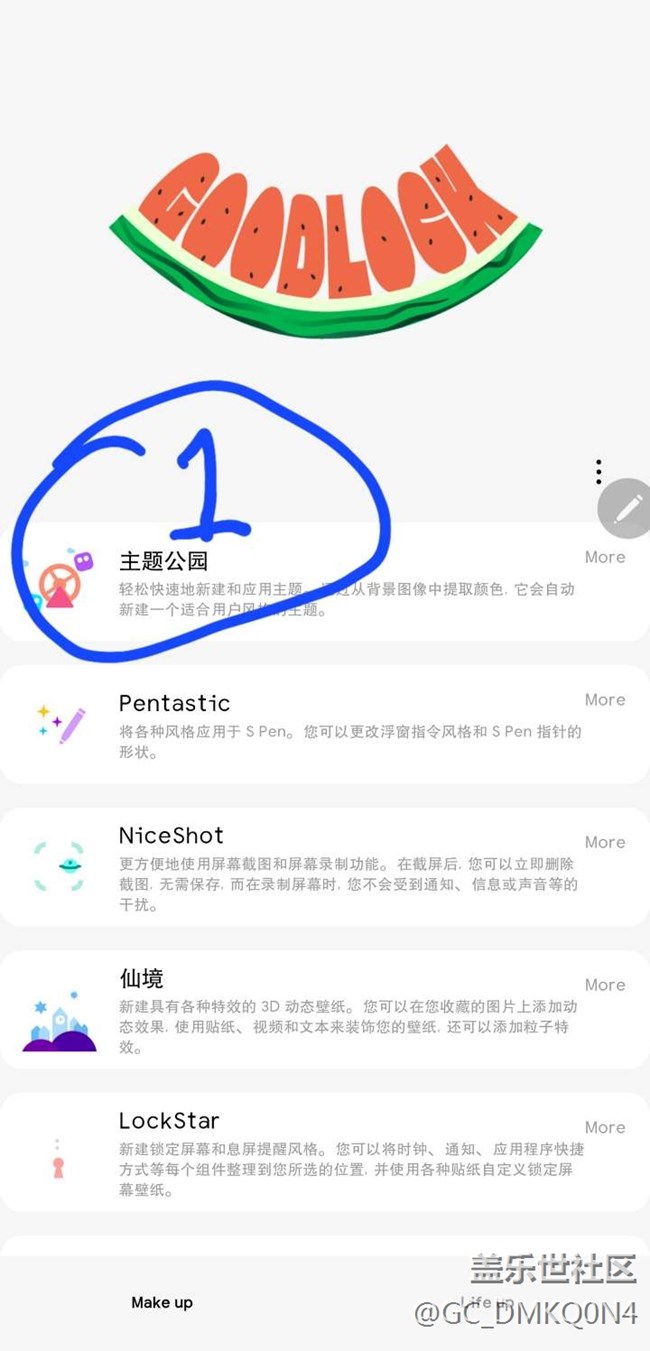See More on LockStar
650x1351 pixels.
point(605,1127)
